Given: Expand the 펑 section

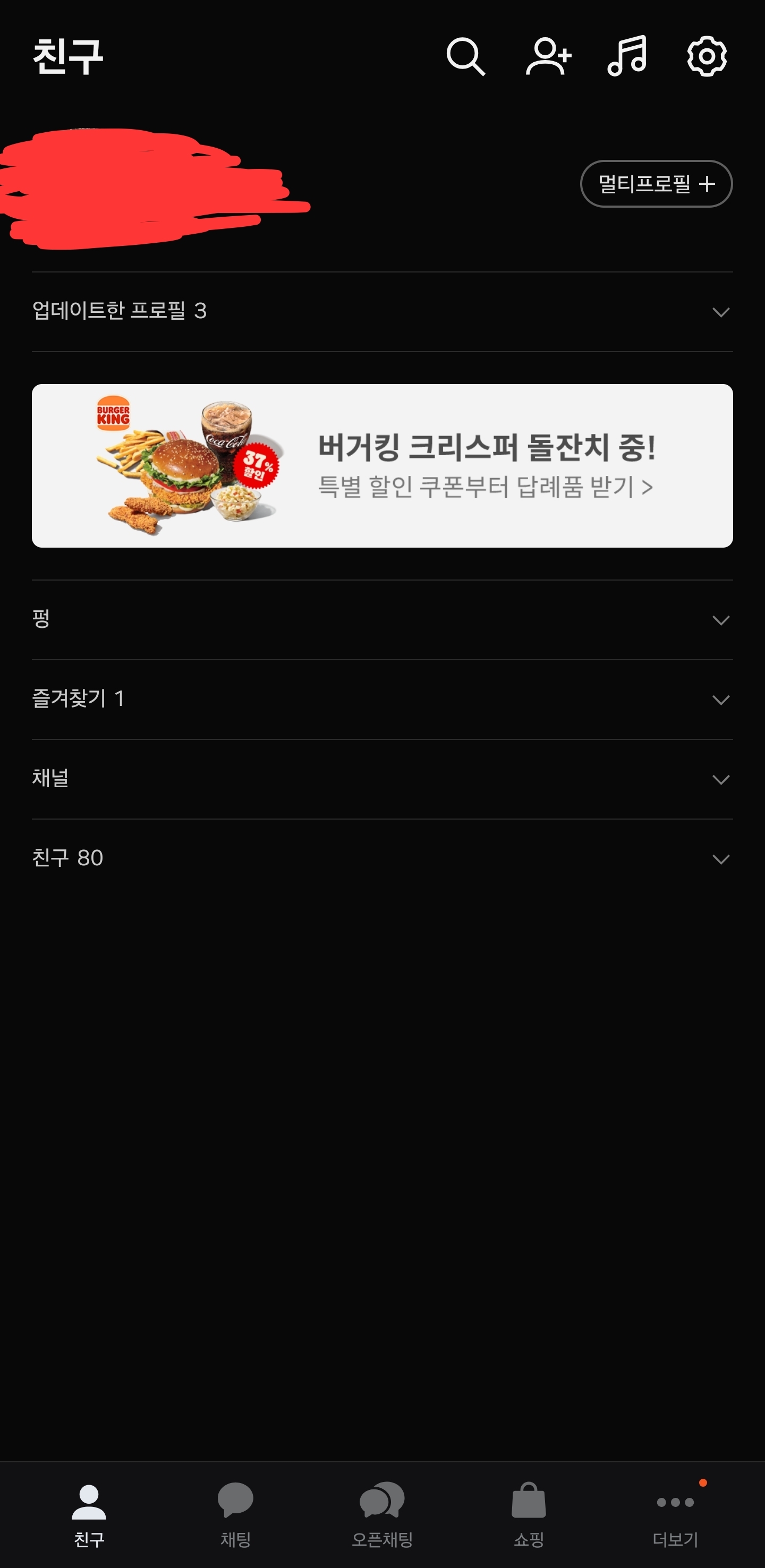Looking at the screenshot, I should 382,620.
